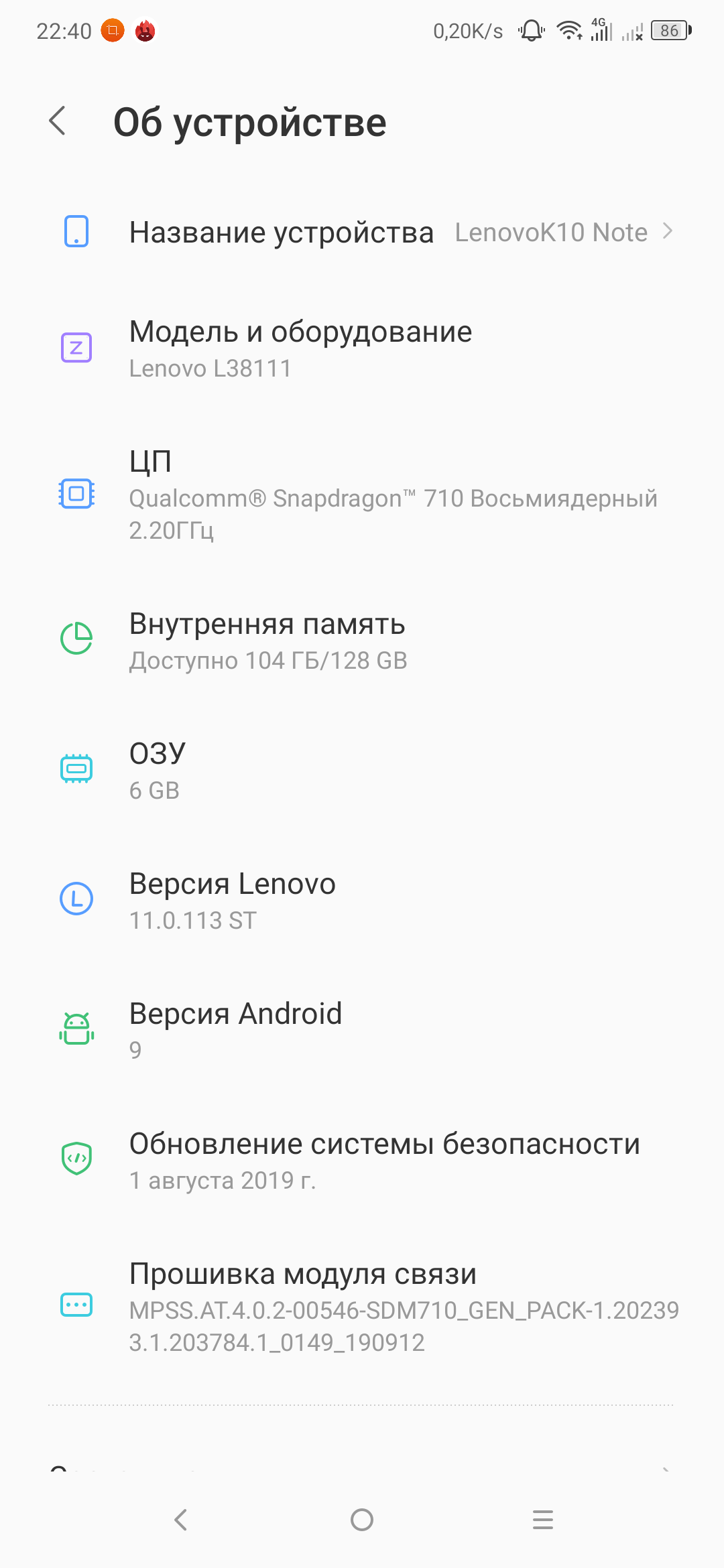Open Название устройства setting
The height and width of the screenshot is (1568, 724).
[362, 233]
